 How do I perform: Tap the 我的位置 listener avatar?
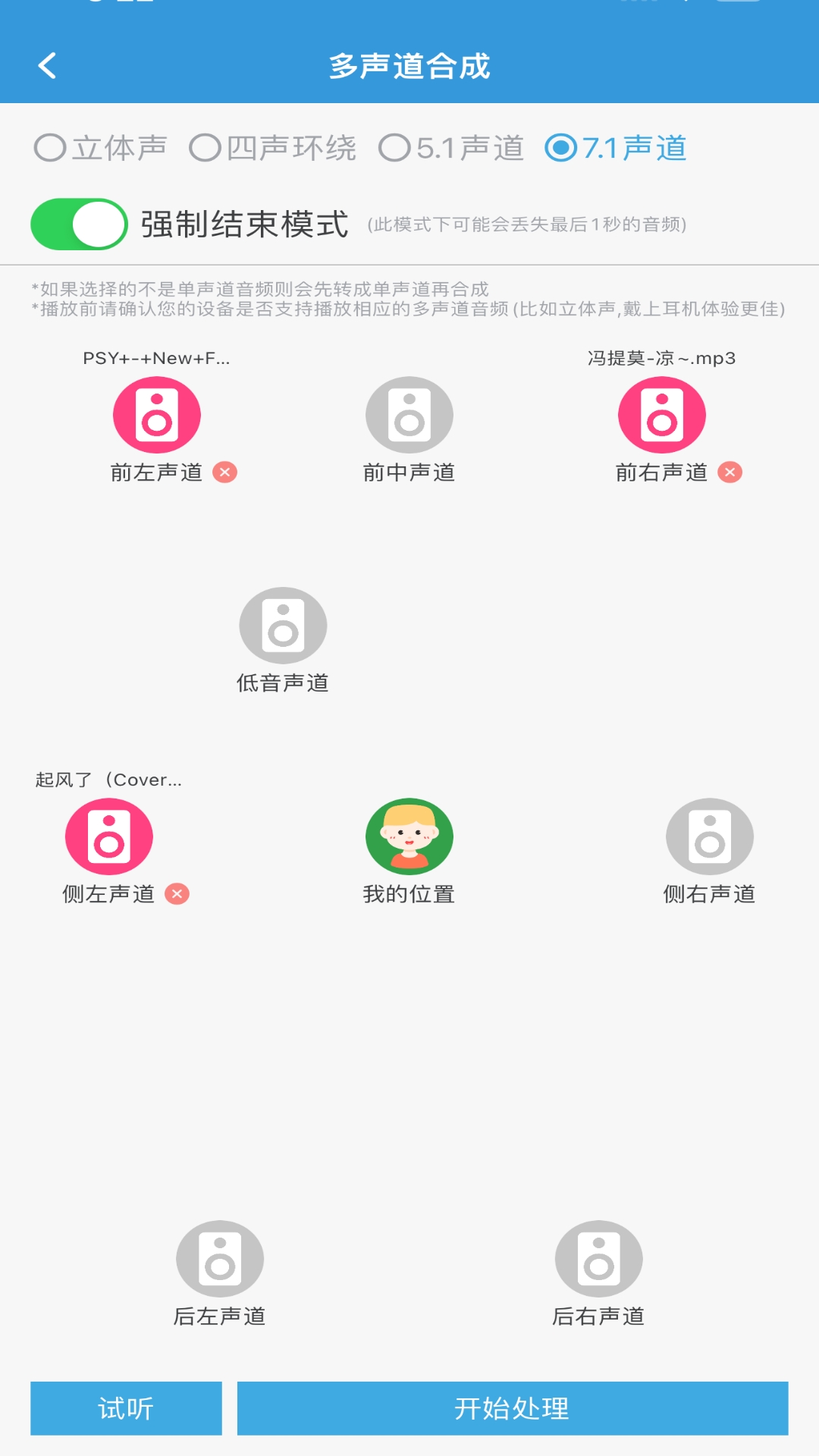(x=409, y=836)
